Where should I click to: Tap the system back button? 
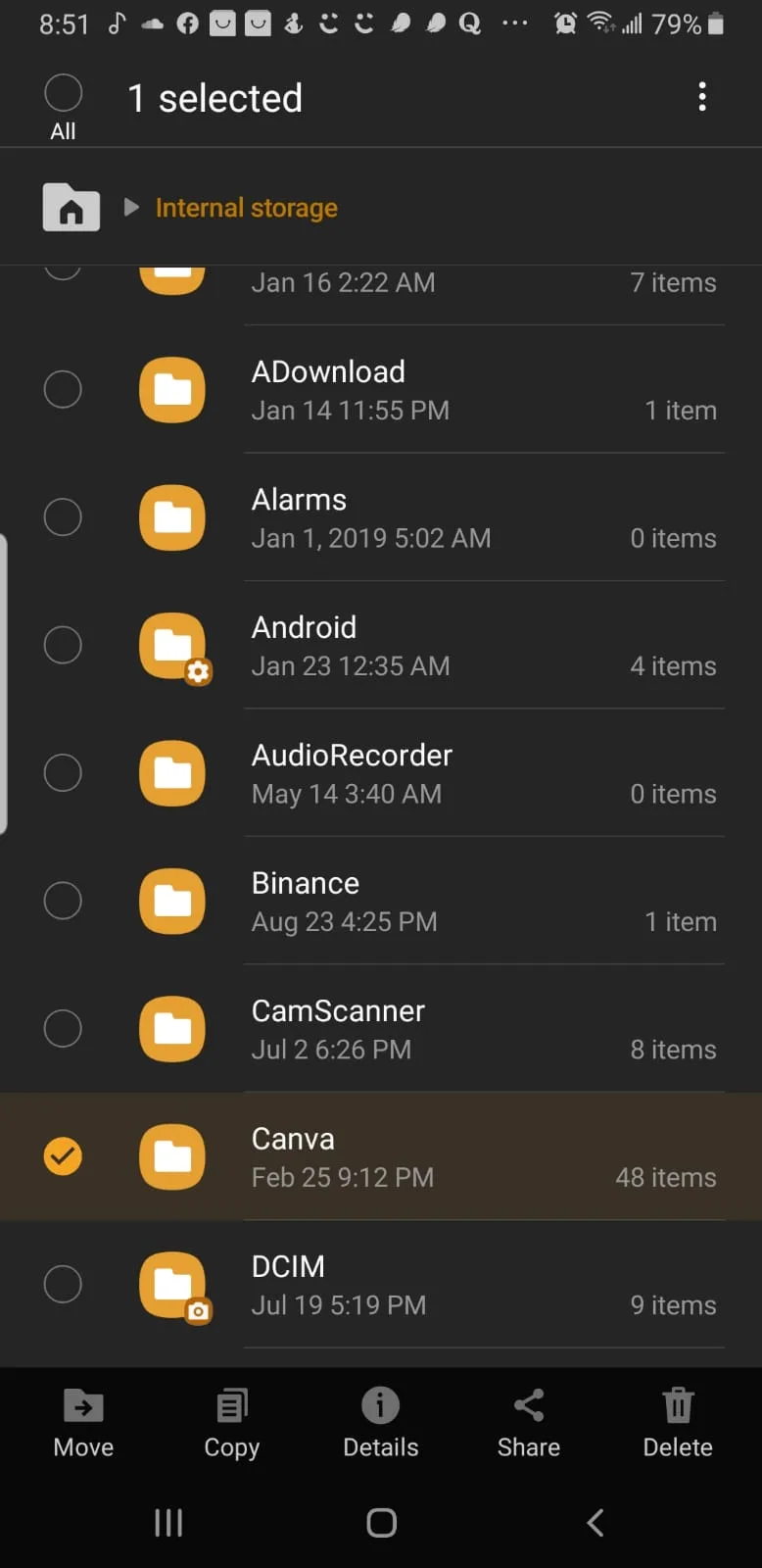595,1522
